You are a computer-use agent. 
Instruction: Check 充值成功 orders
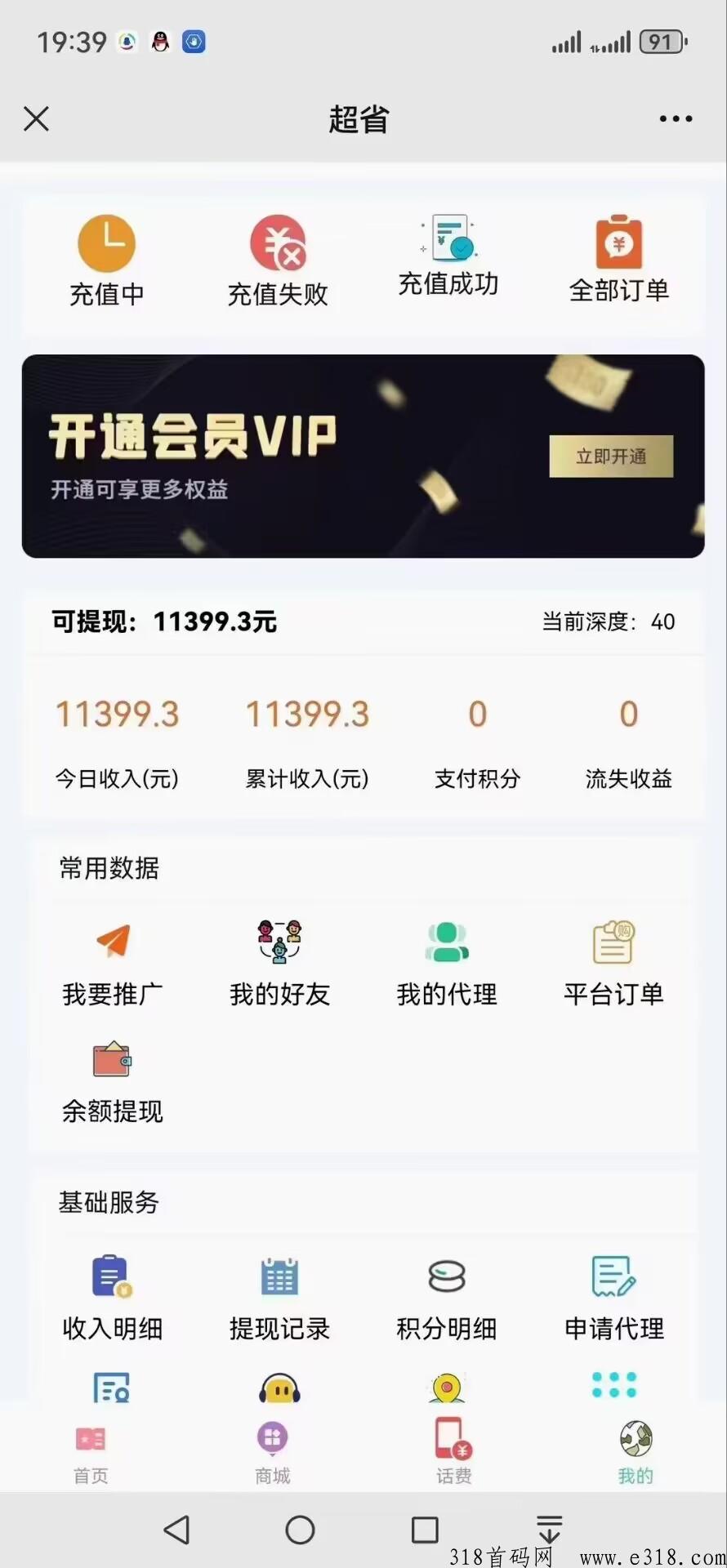pyautogui.click(x=448, y=256)
